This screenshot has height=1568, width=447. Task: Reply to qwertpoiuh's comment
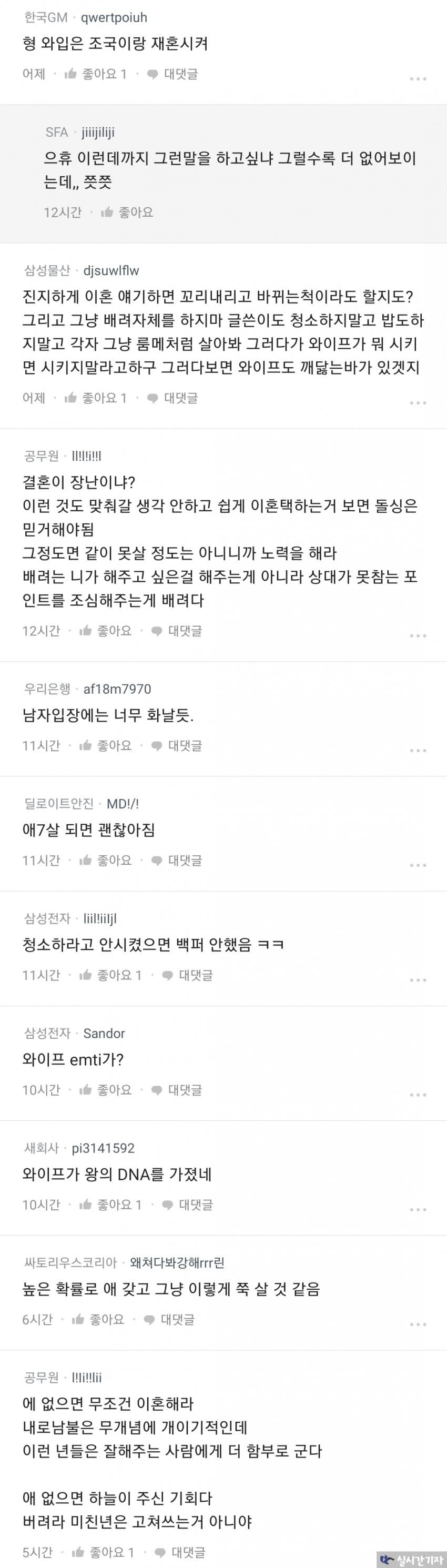click(174, 74)
